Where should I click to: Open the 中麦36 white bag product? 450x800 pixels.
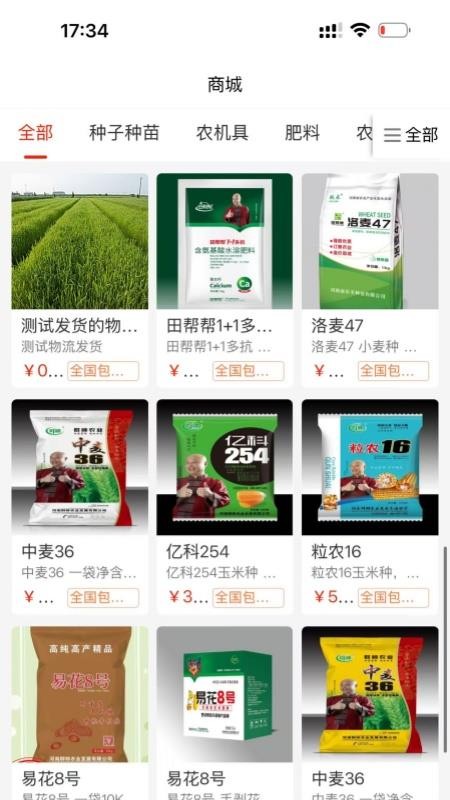[80, 507]
